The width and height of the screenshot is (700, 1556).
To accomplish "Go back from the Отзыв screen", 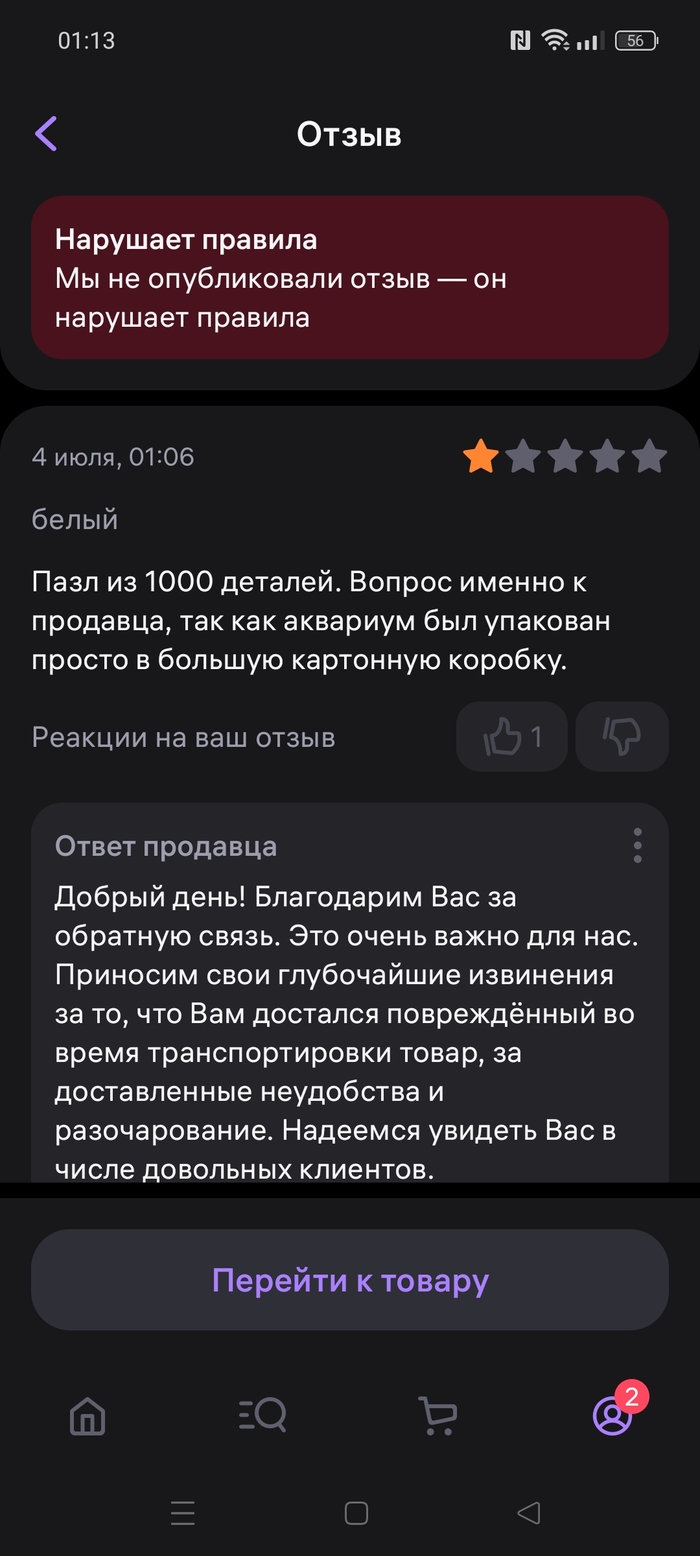I will [x=46, y=134].
